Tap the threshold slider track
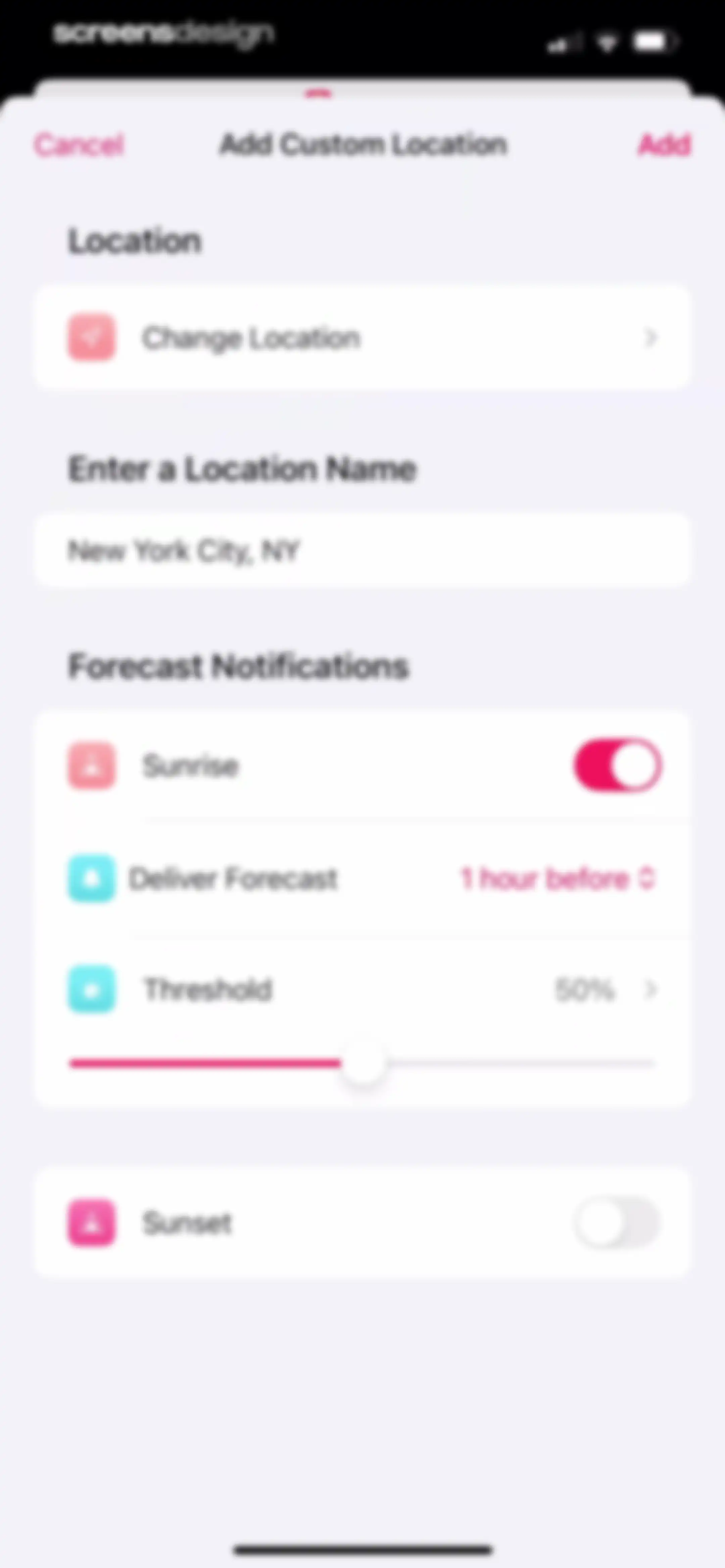 click(362, 1063)
